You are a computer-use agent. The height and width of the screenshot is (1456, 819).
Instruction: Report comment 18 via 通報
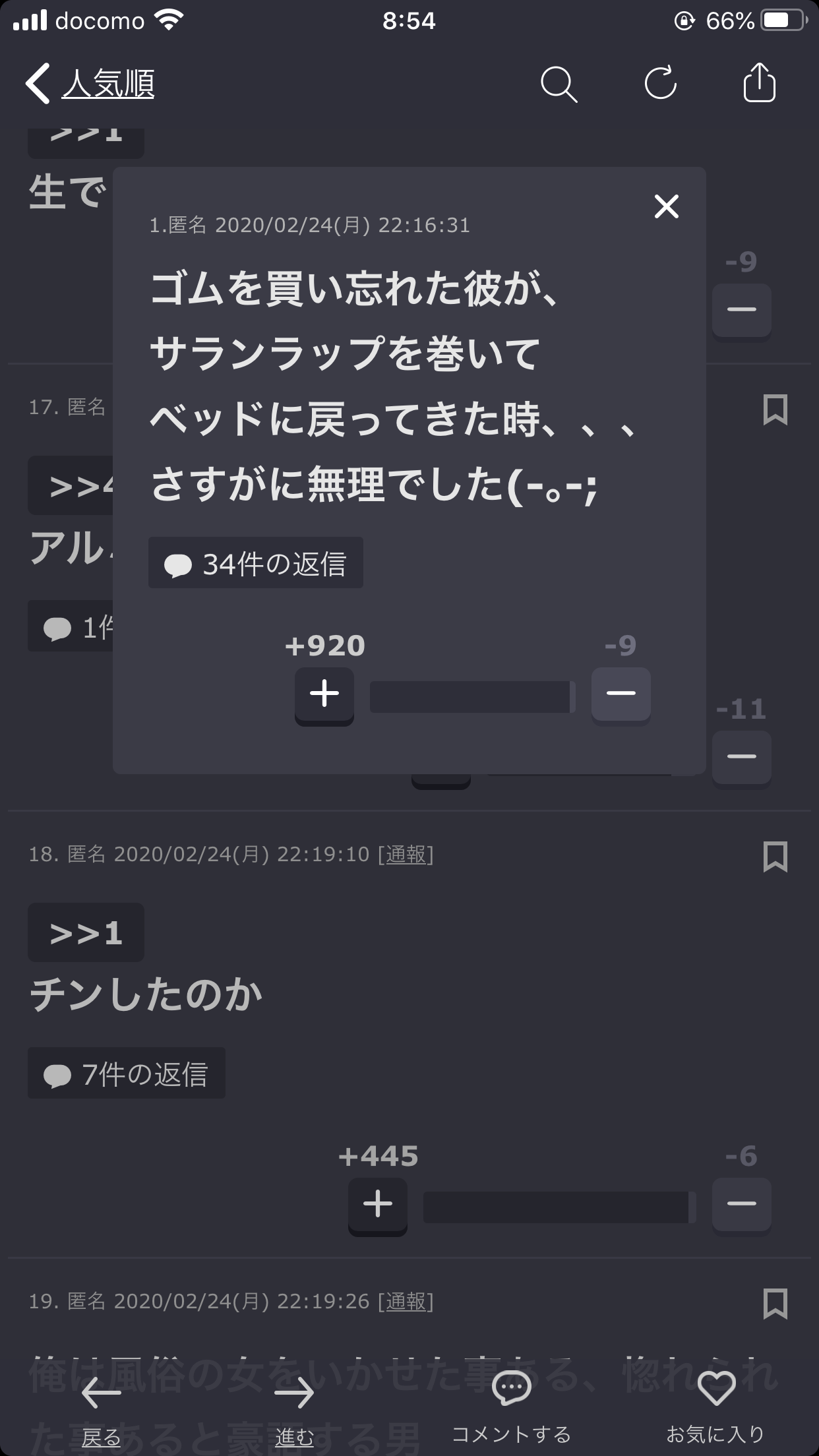(406, 855)
